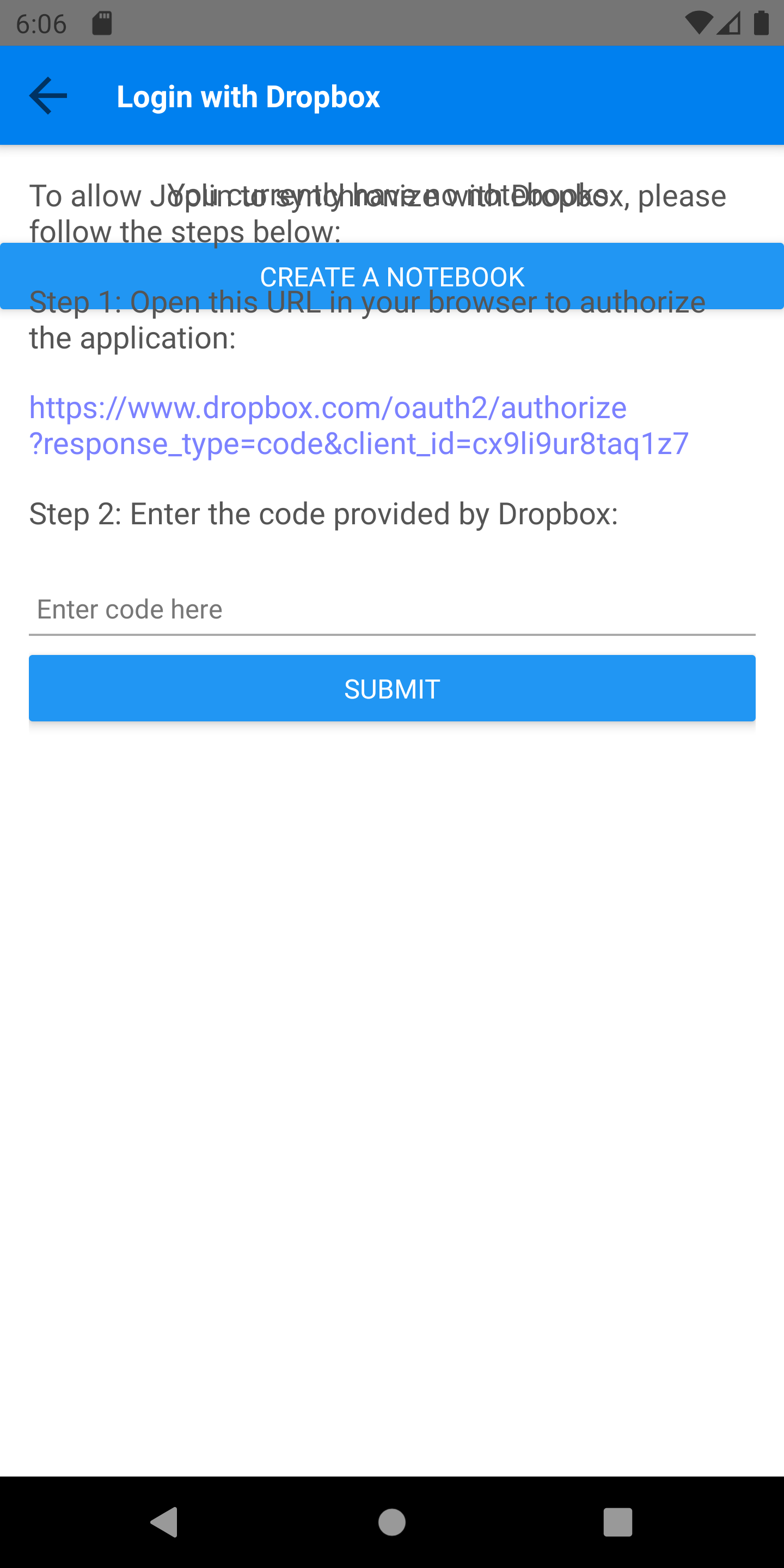Select the Step 1 instruction text

coord(365,319)
